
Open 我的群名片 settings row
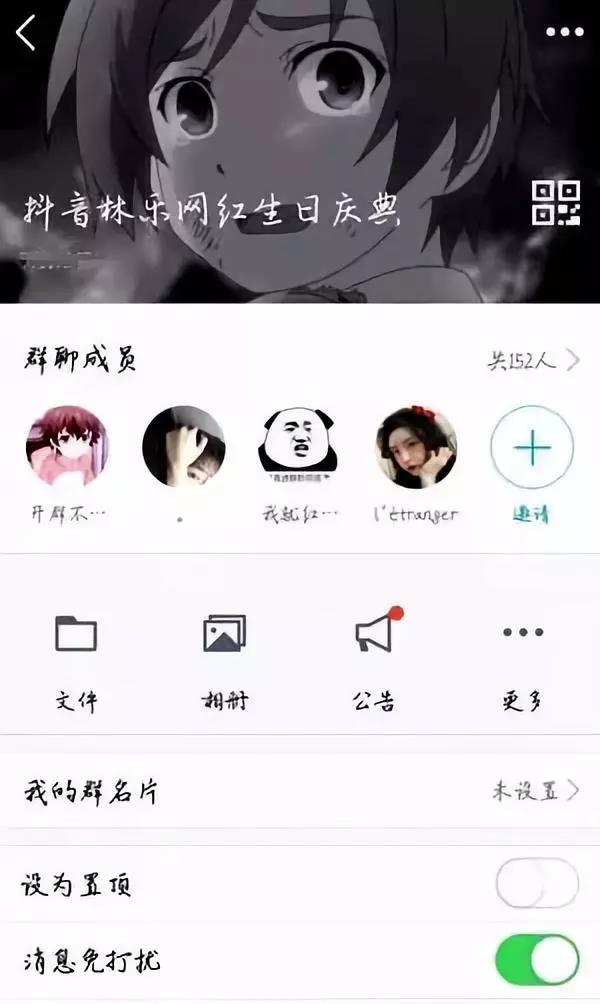click(300, 791)
